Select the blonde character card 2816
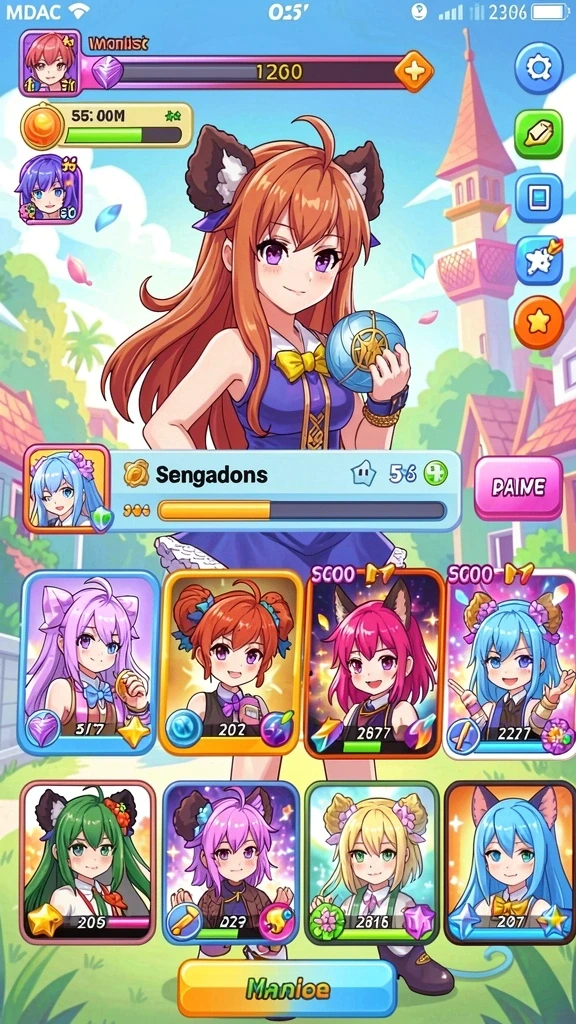 [x=372, y=862]
